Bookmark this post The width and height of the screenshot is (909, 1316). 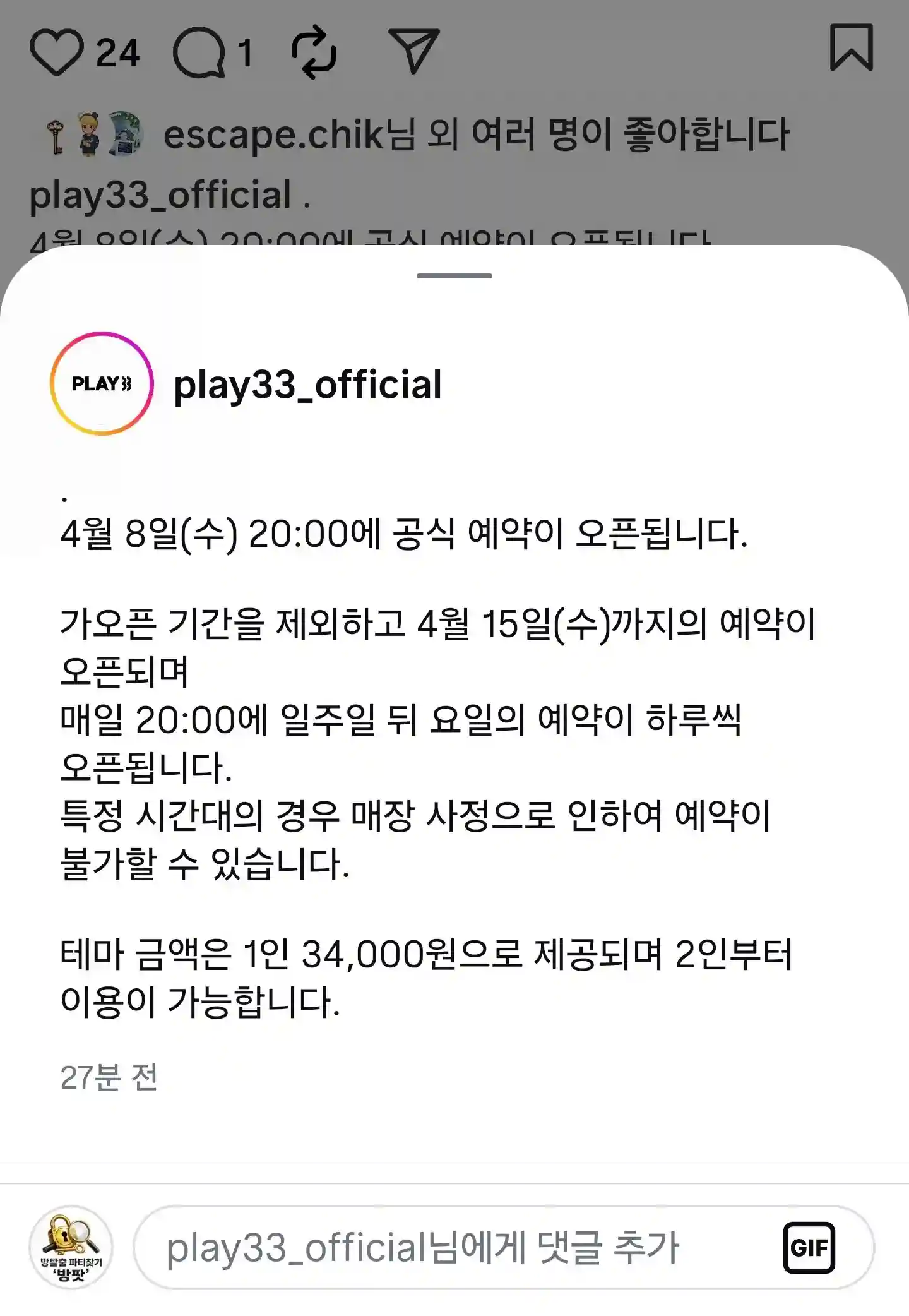(x=851, y=48)
